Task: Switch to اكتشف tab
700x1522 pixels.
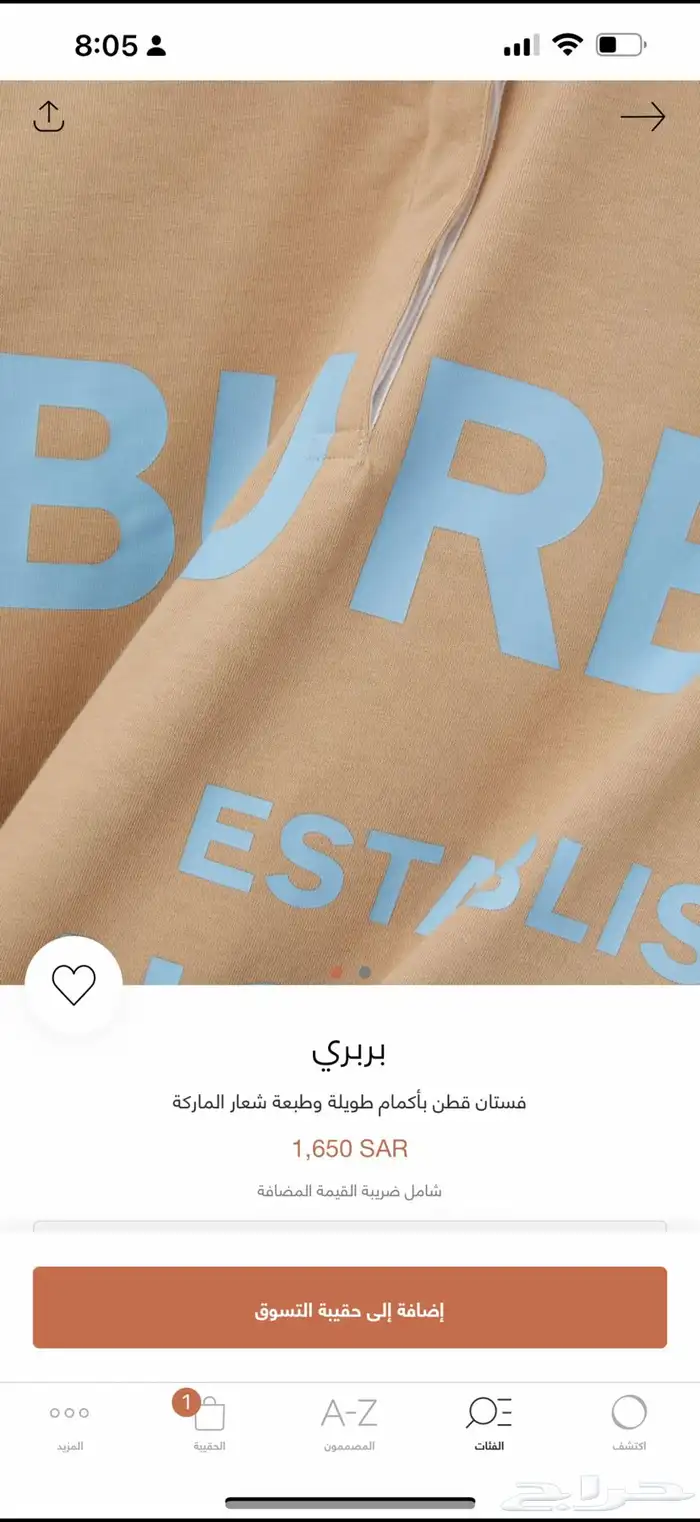Action: coord(628,1422)
